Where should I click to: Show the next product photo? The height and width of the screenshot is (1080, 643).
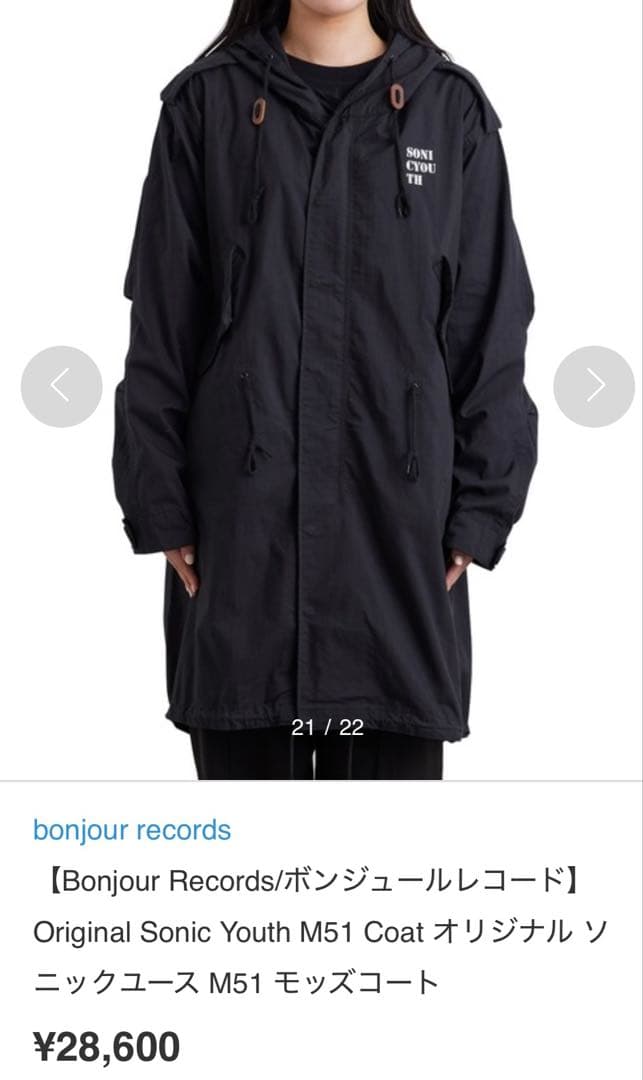click(x=594, y=386)
